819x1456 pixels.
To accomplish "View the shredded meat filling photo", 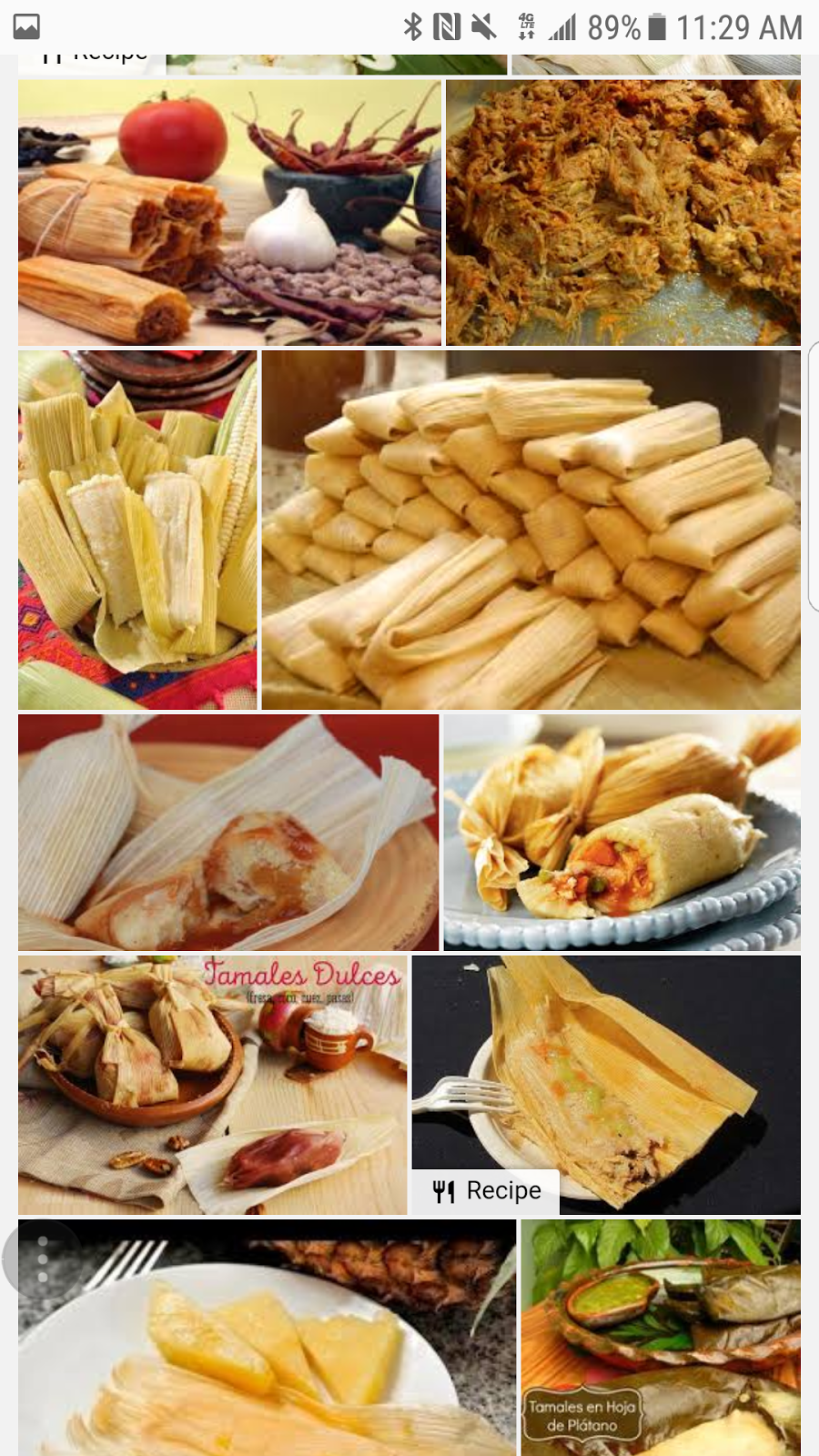I will [x=623, y=212].
